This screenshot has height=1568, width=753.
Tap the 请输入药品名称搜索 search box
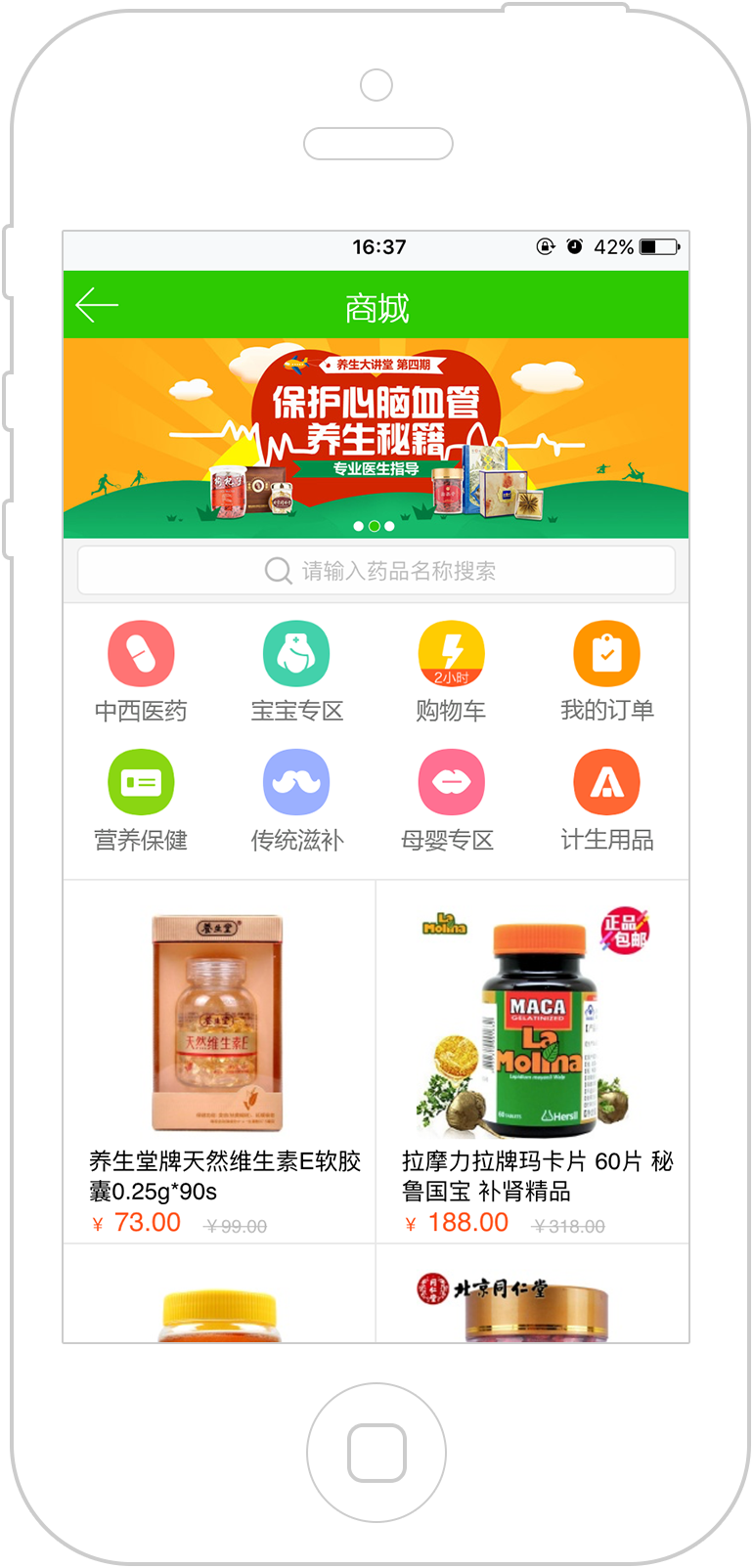tap(376, 571)
